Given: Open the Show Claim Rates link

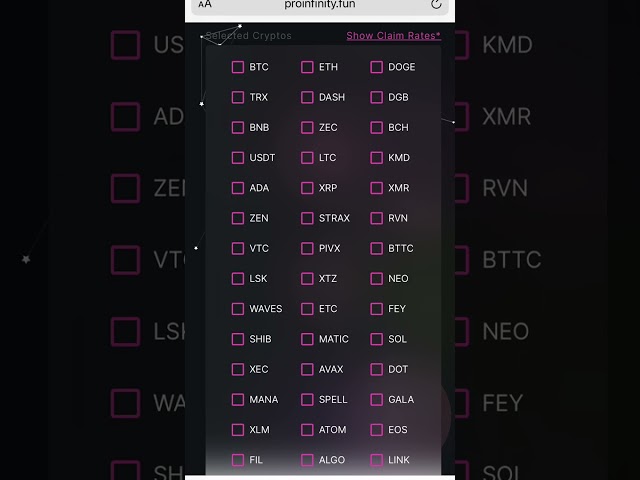Looking at the screenshot, I should (x=393, y=36).
